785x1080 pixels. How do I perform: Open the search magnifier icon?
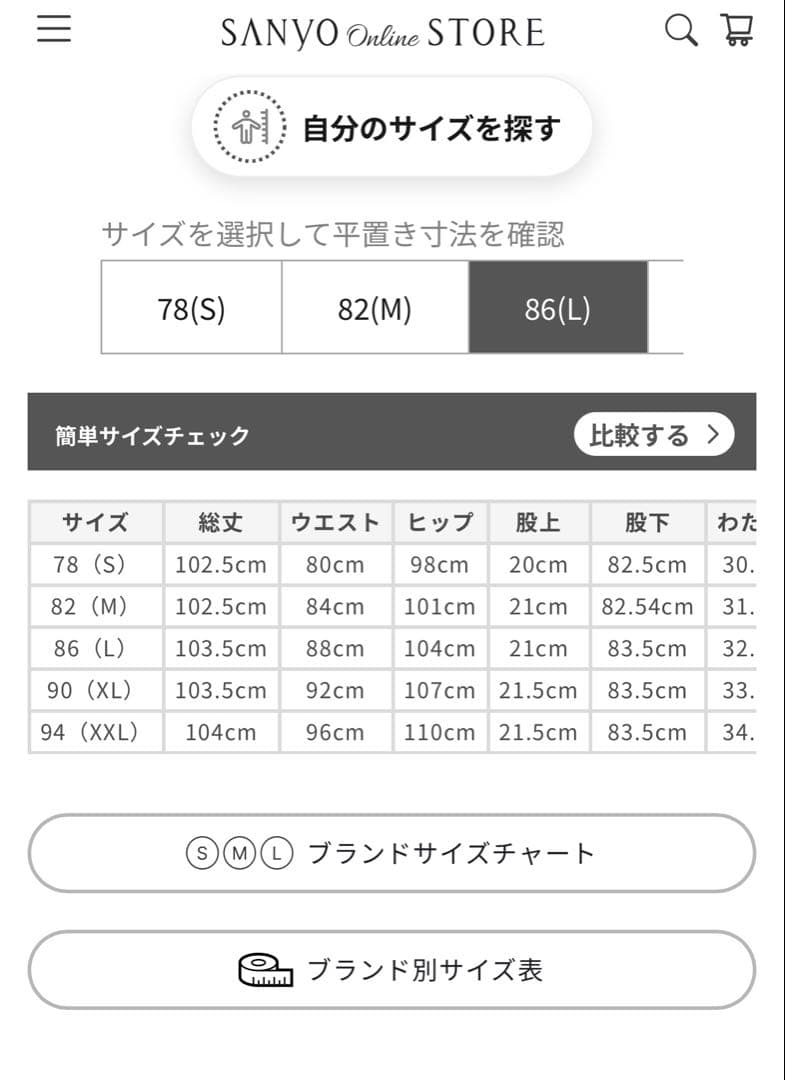(681, 30)
